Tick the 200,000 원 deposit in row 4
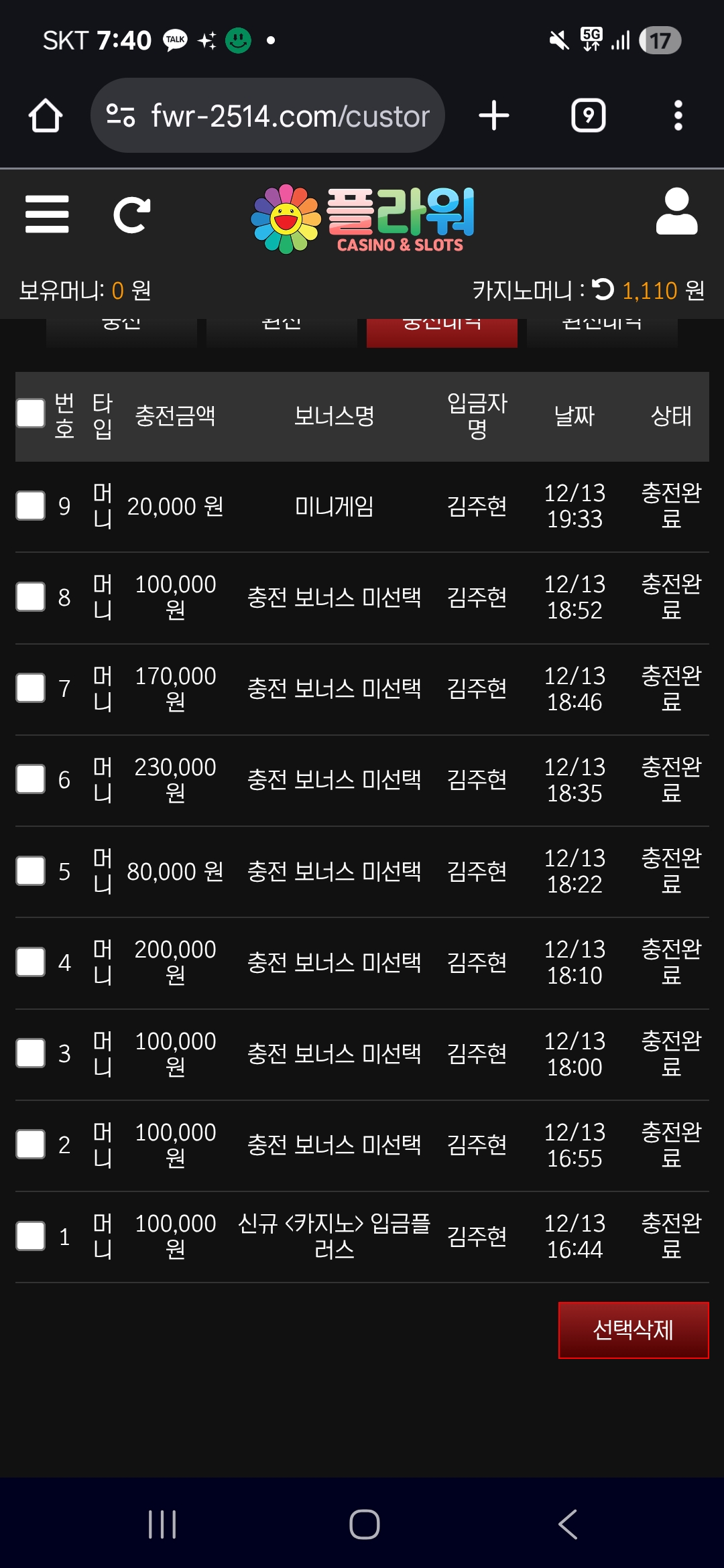This screenshot has width=724, height=1568. 31,962
